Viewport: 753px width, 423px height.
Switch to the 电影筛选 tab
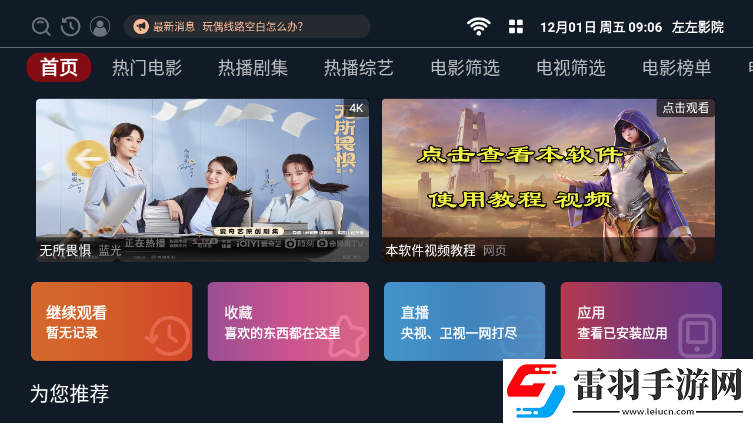(465, 68)
